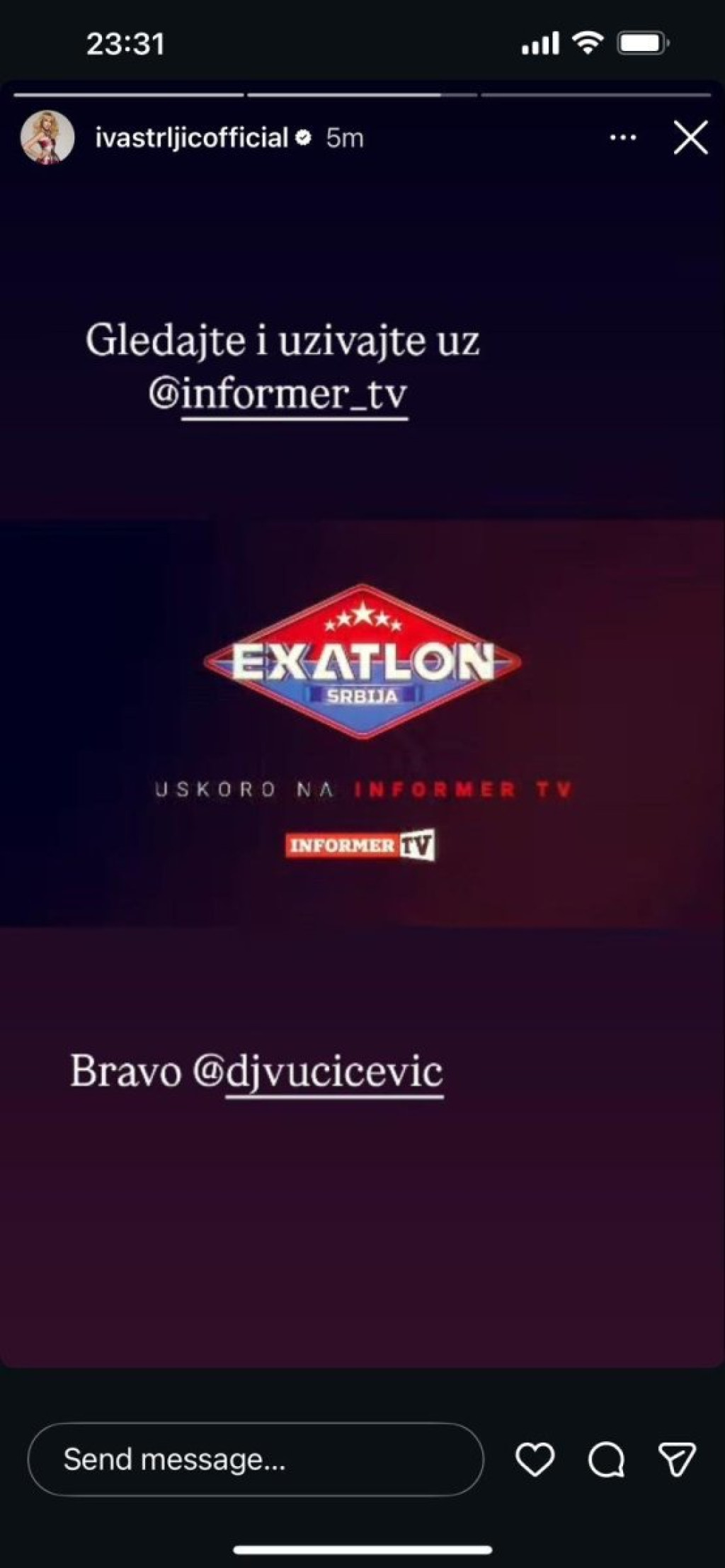Viewport: 725px width, 1568px height.
Task: Open the comment bubble icon
Action: click(x=607, y=1460)
